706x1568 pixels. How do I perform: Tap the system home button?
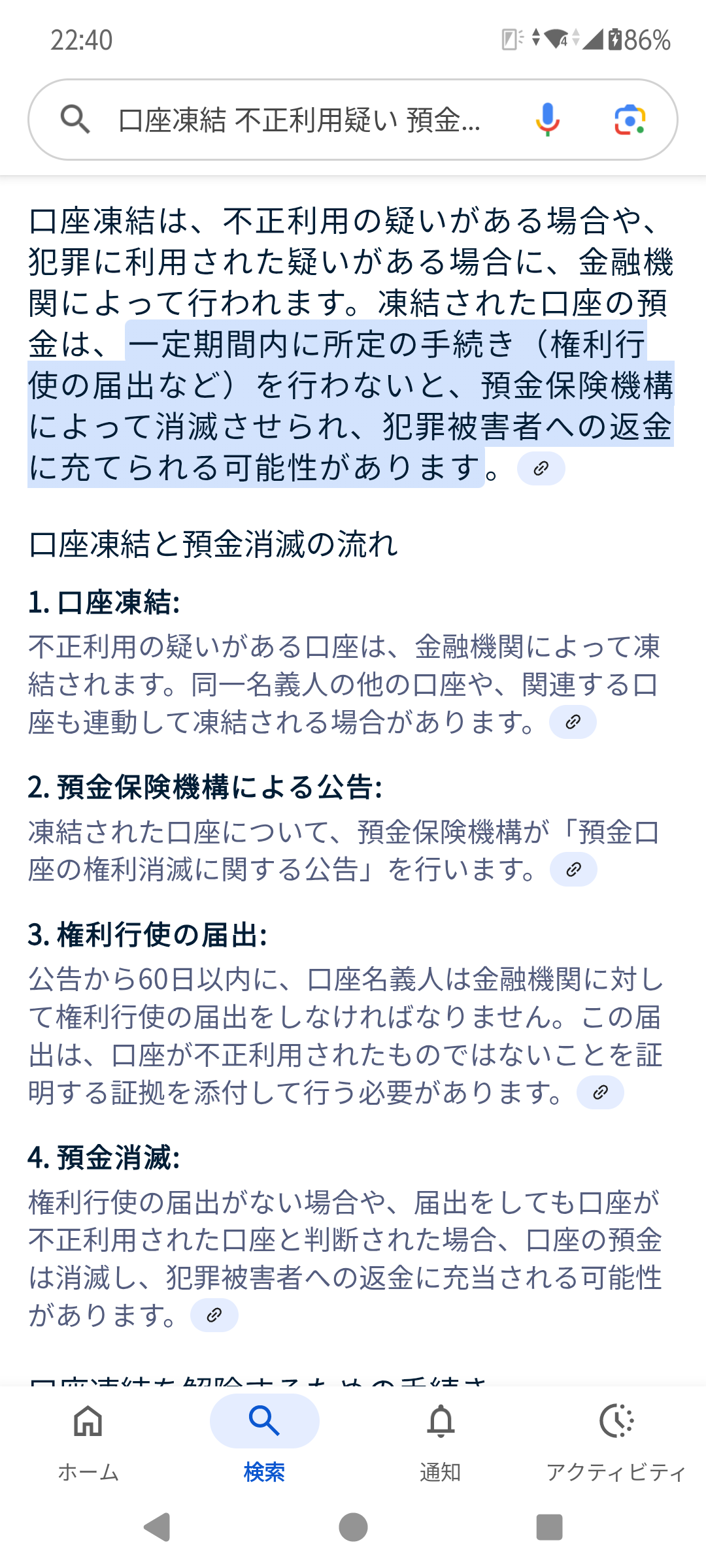353,1527
